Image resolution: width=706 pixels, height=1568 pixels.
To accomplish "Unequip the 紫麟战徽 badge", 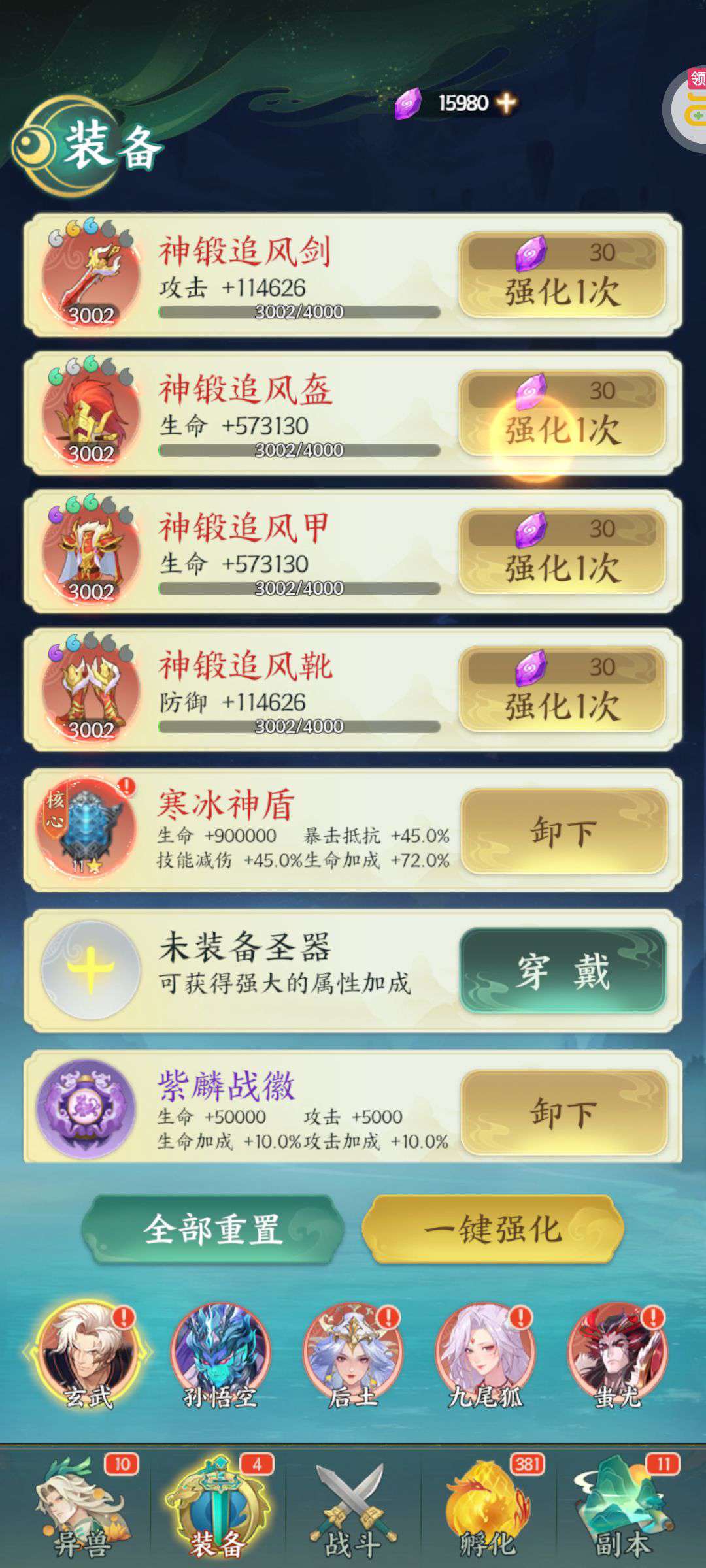I will [x=564, y=1112].
